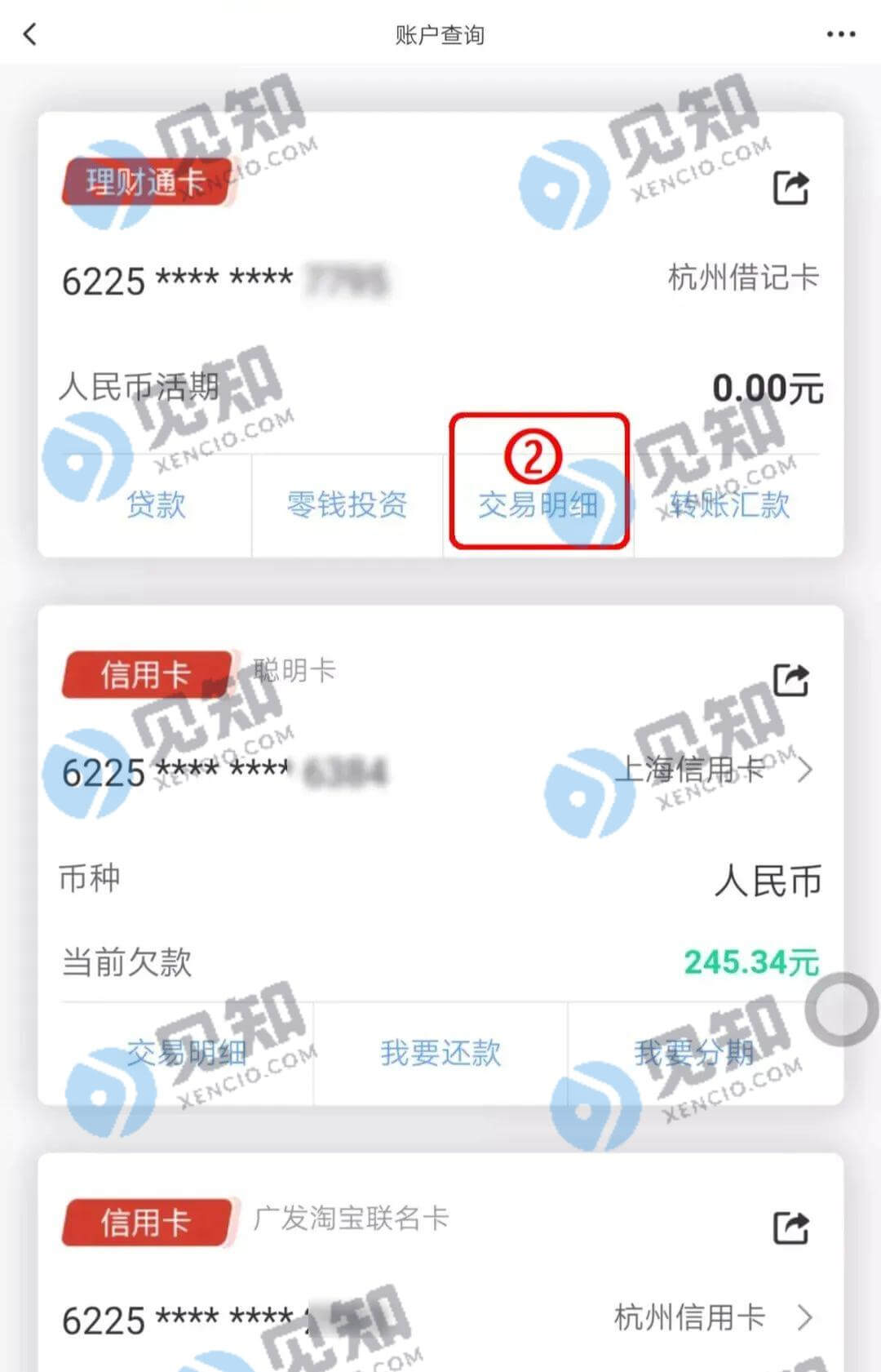Screen dimensions: 881x1372
Task: Open 零钱投资 under 理财通卡
Action: tap(347, 505)
